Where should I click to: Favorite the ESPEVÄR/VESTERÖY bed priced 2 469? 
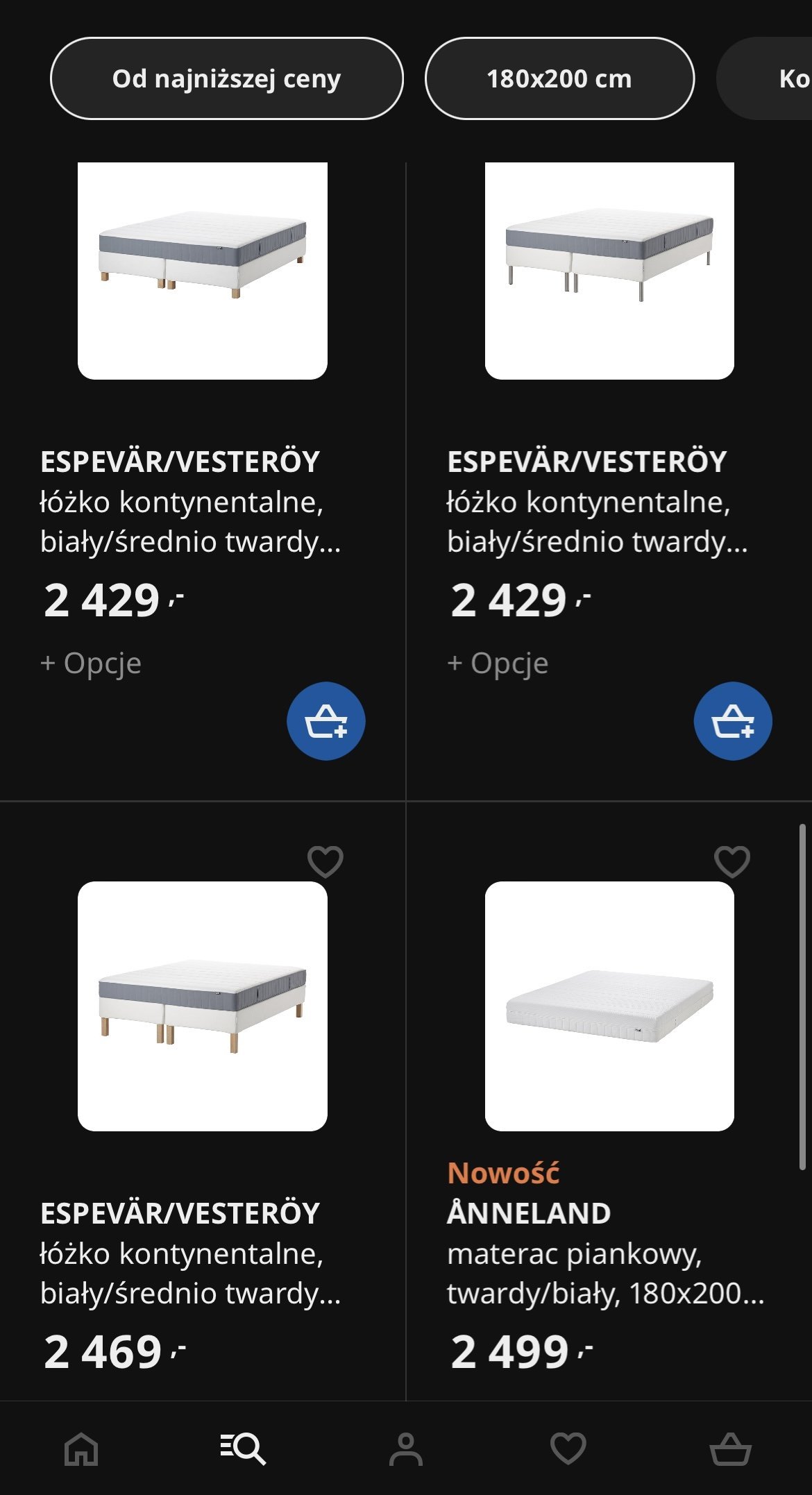(x=325, y=861)
